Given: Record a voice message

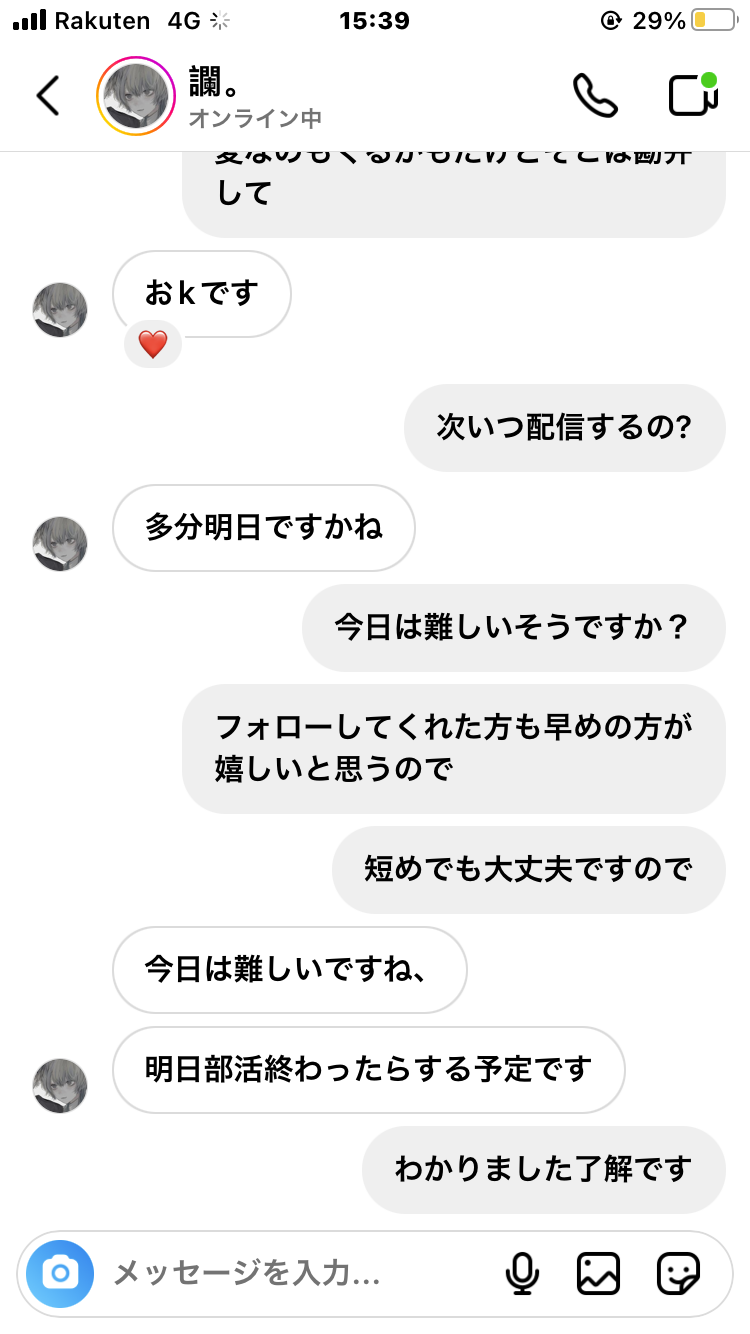Looking at the screenshot, I should tap(522, 1273).
